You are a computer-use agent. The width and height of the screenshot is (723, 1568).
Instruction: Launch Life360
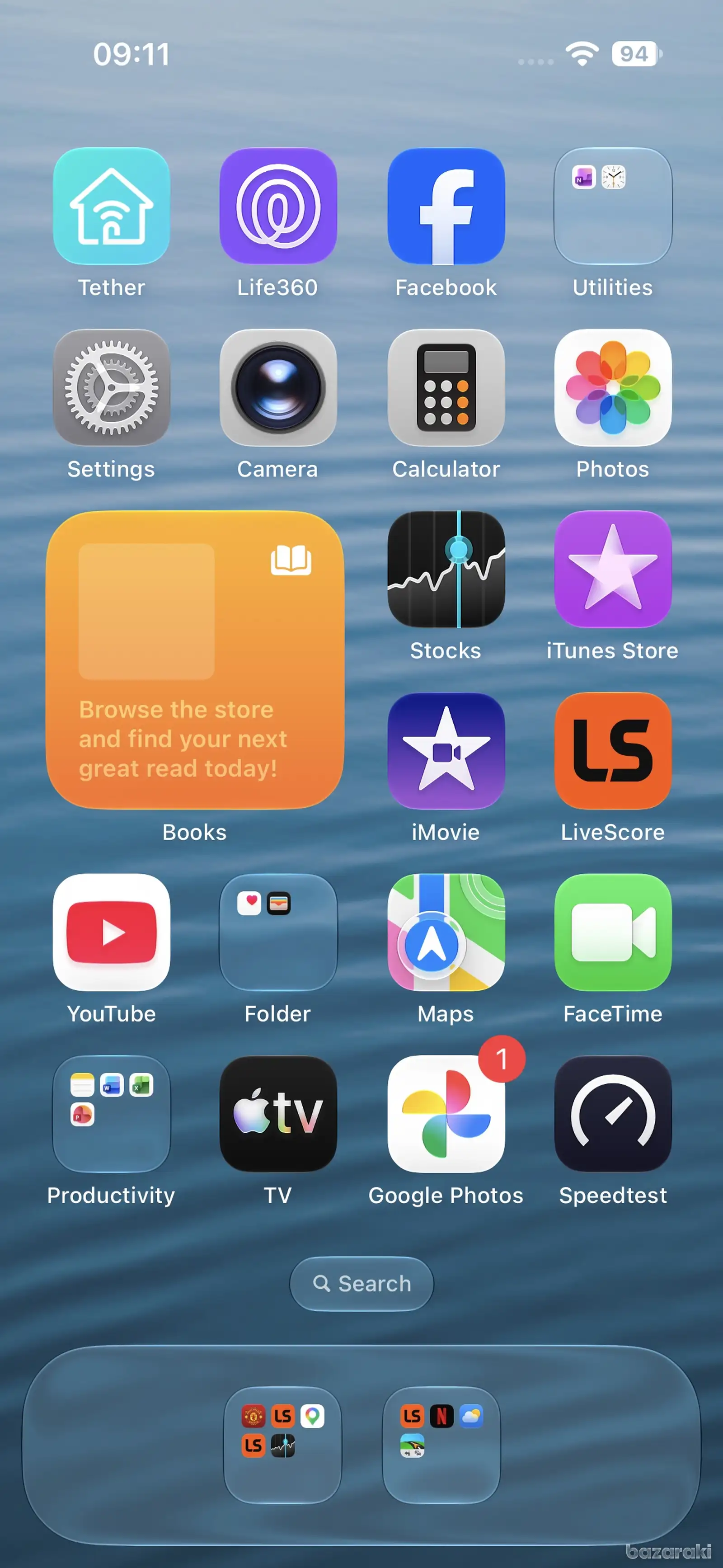click(278, 206)
